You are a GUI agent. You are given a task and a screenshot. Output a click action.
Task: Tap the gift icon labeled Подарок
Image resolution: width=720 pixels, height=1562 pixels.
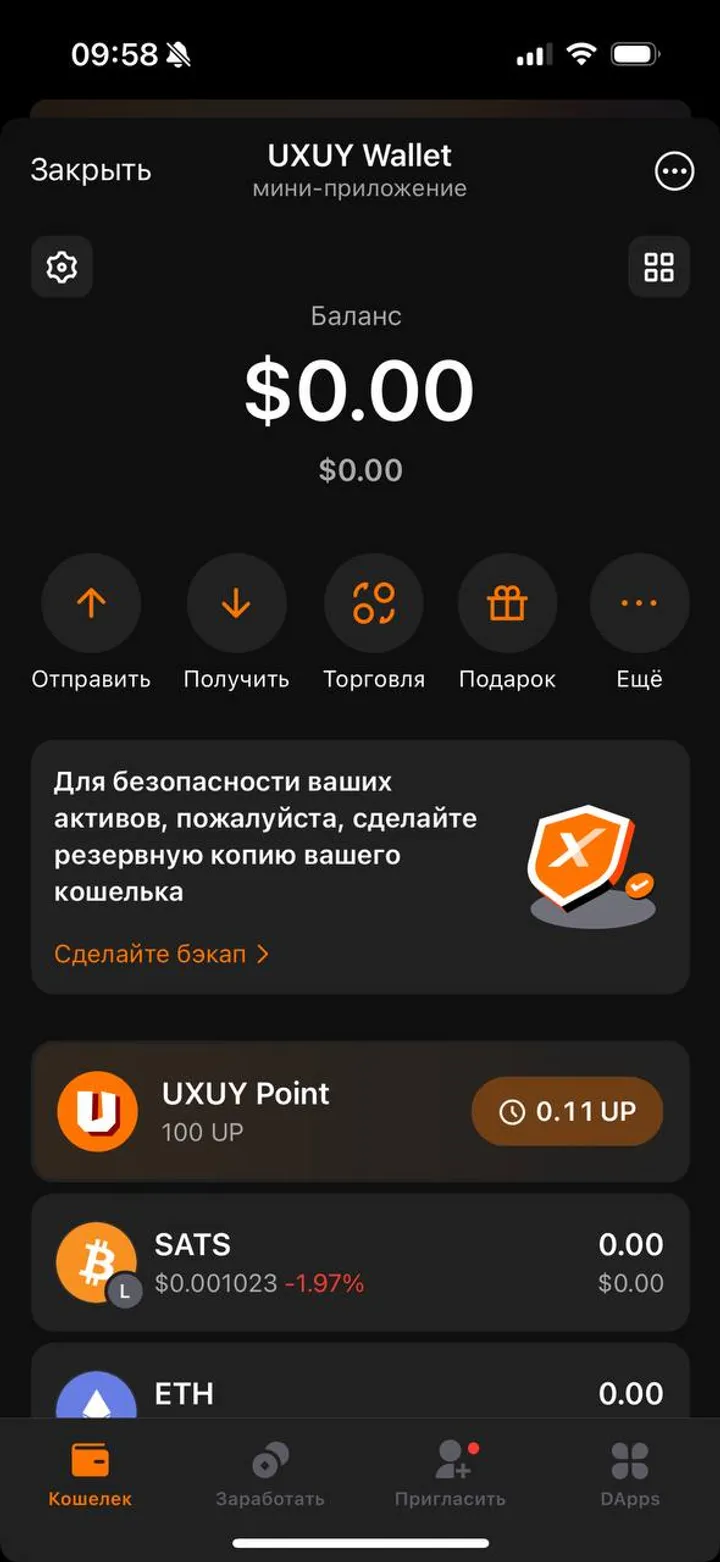pos(507,603)
